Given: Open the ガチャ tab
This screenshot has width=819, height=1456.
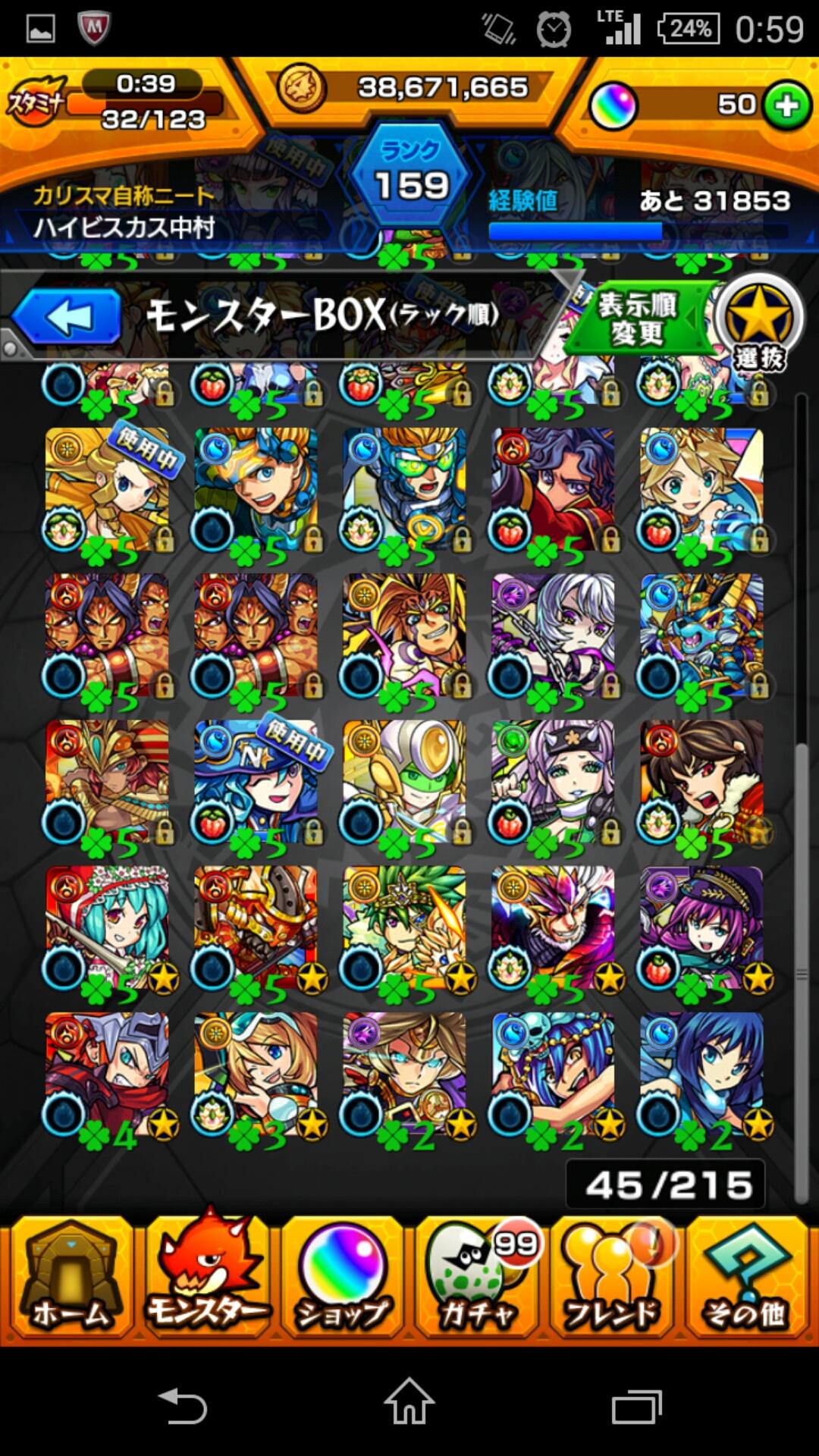Looking at the screenshot, I should [478, 1279].
